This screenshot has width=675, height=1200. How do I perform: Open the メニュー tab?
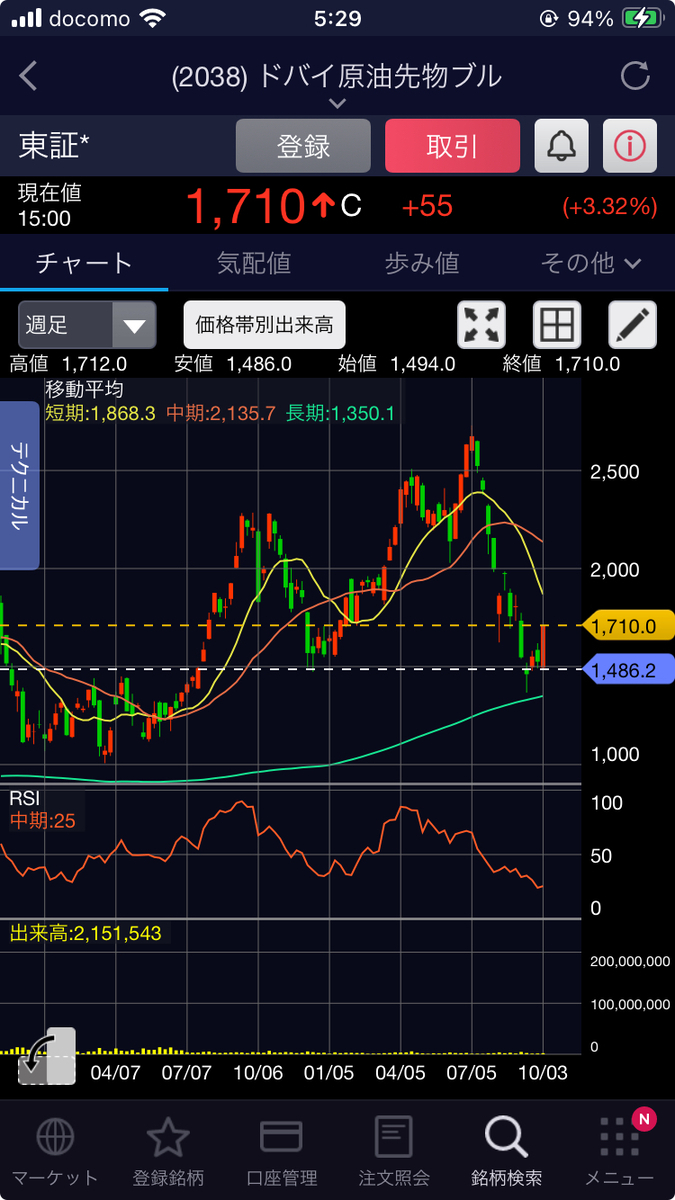(620, 1152)
